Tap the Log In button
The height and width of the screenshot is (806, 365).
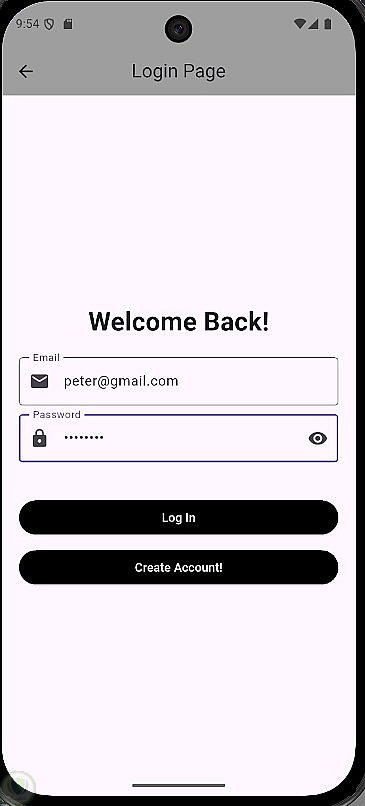click(x=178, y=517)
